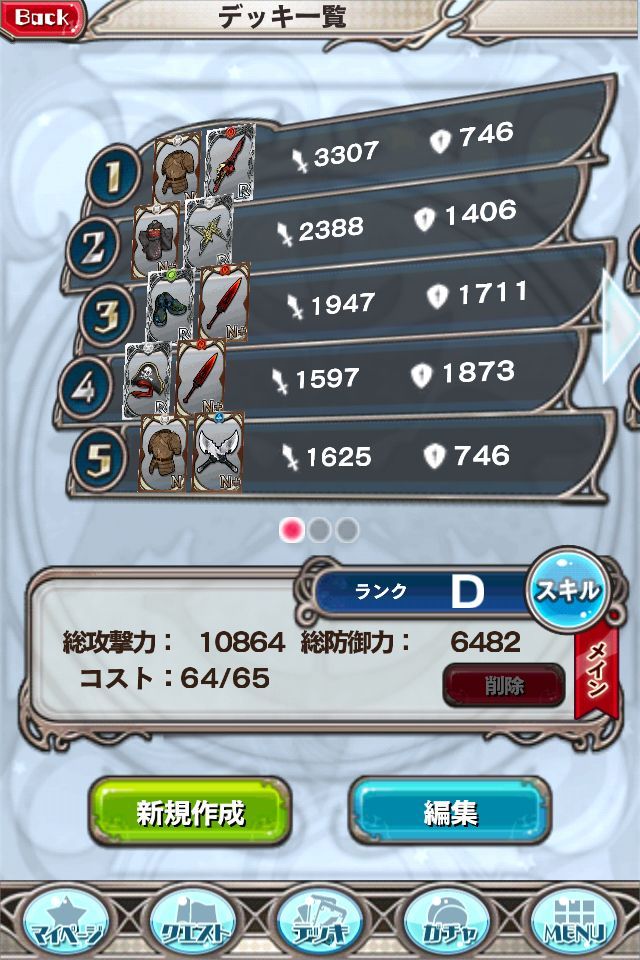The height and width of the screenshot is (960, 640).
Task: Select the second page indicator dot
Action: click(x=319, y=530)
